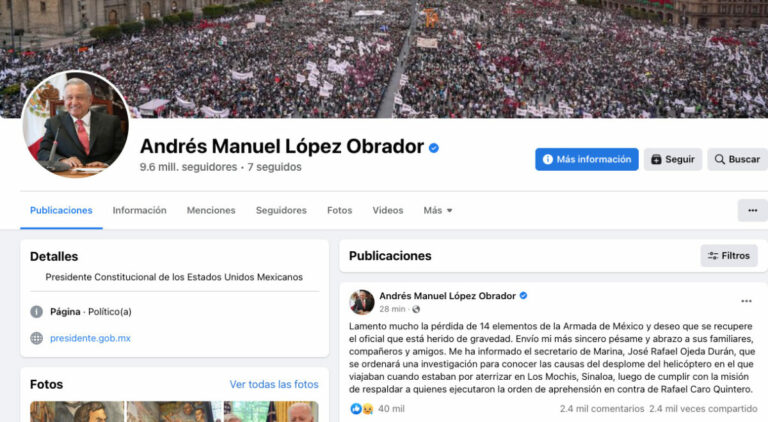The width and height of the screenshot is (768, 422).
Task: Switch to the Información tab
Action: [139, 210]
